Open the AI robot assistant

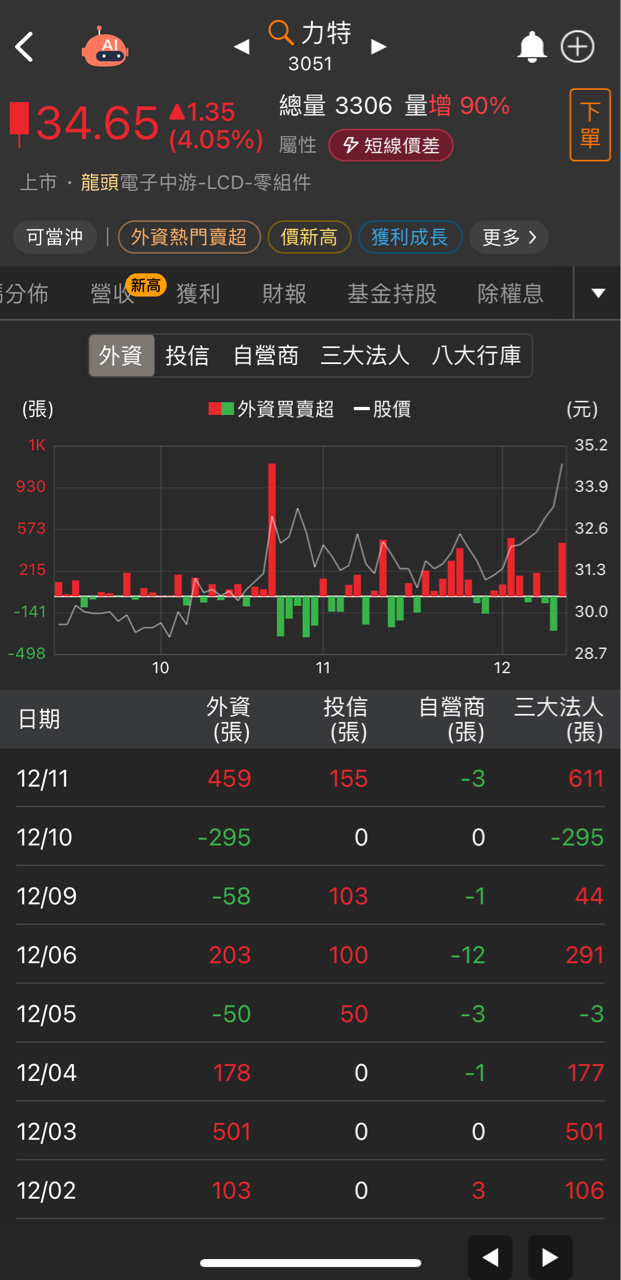(105, 46)
